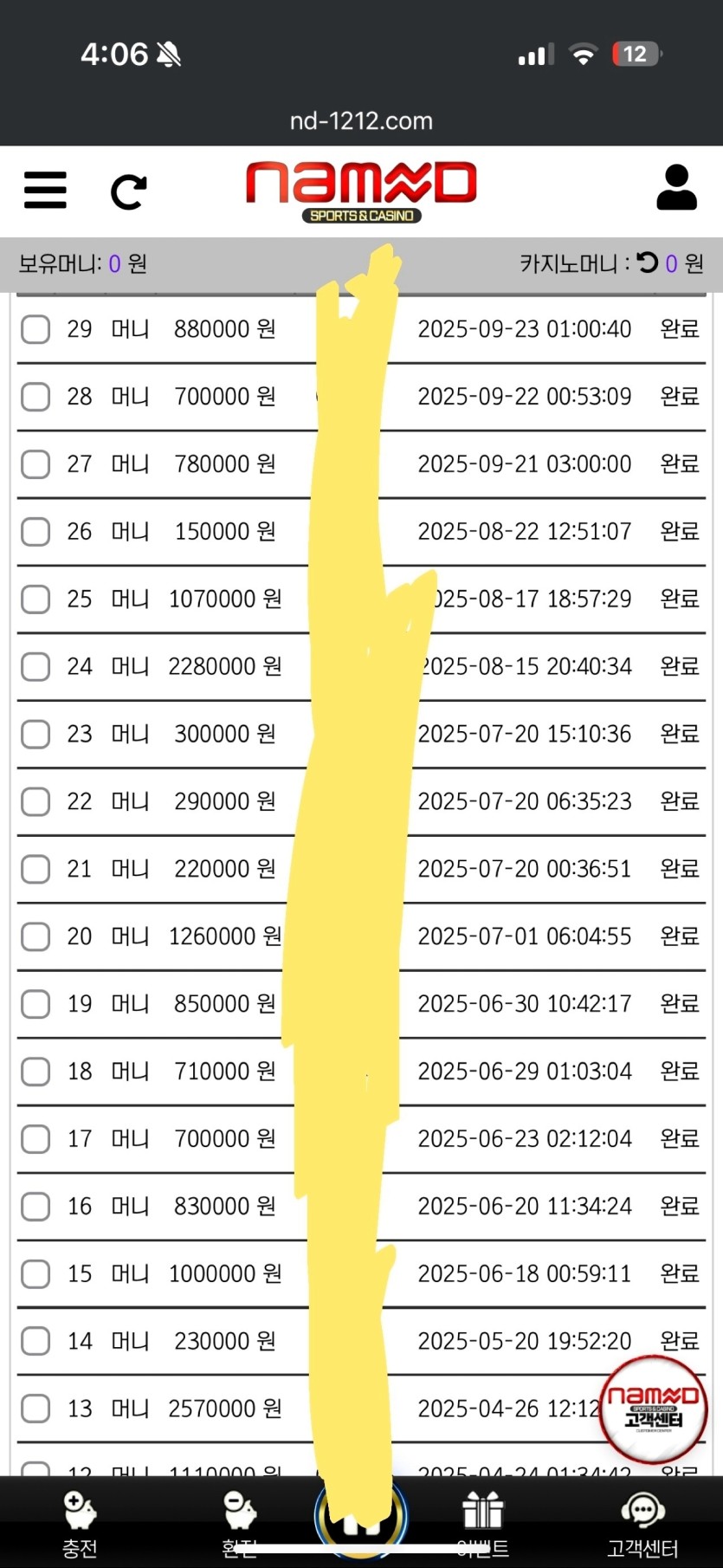Tap the floating 고객센터 badge

point(654,1409)
